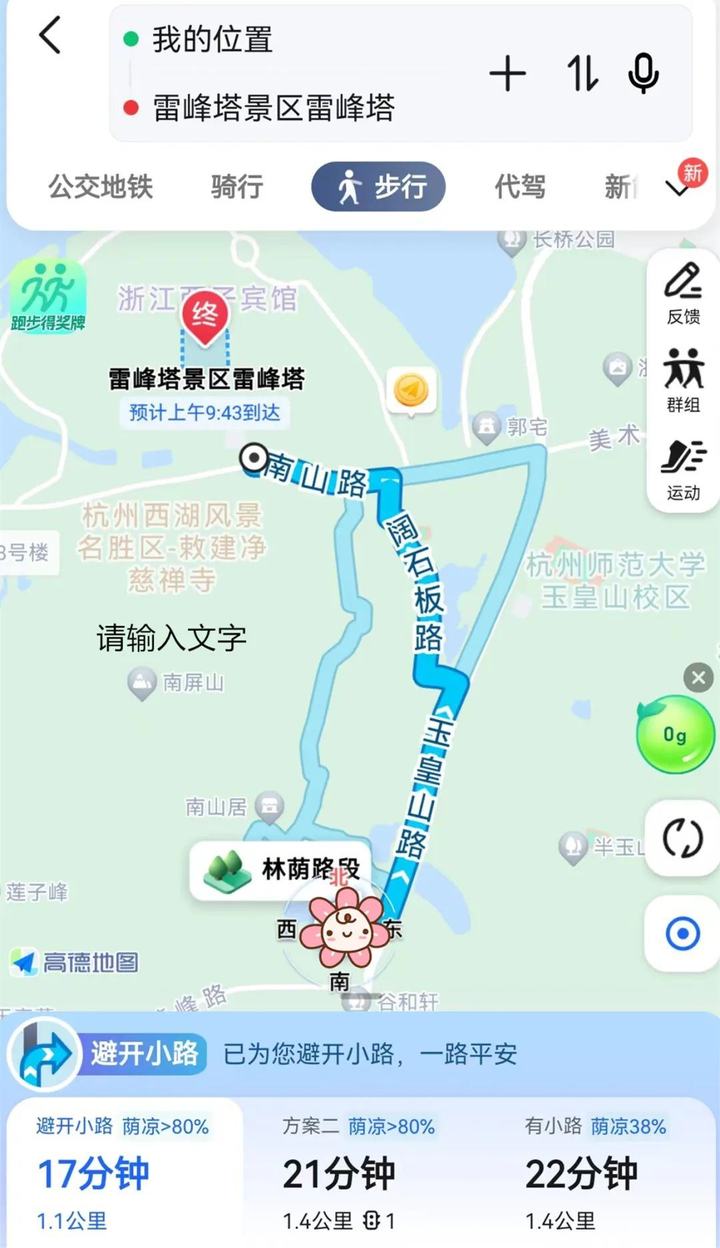Viewport: 720px width, 1248px height.
Task: Refresh the route with the circular arrows
Action: [682, 838]
